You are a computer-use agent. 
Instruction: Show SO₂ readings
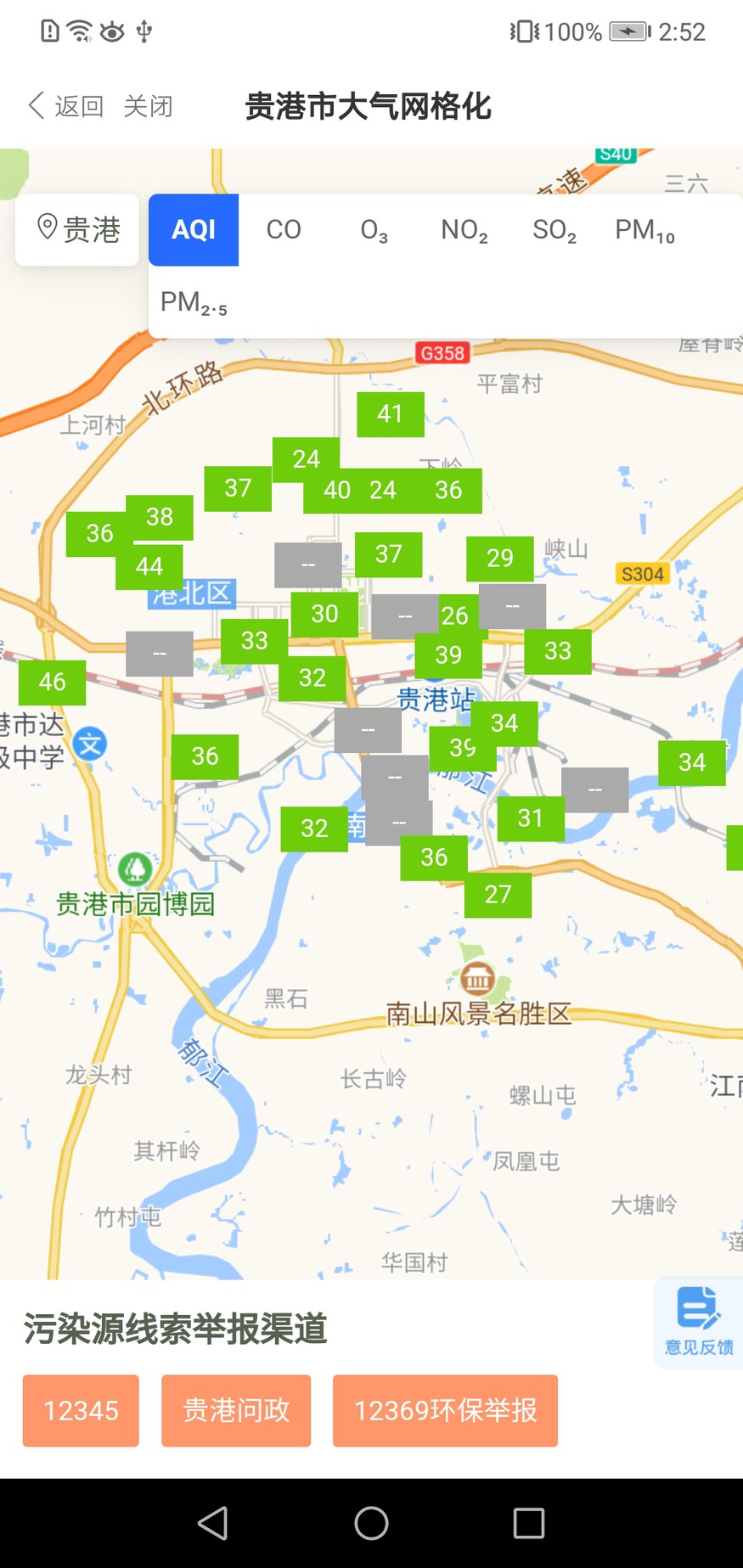[554, 229]
